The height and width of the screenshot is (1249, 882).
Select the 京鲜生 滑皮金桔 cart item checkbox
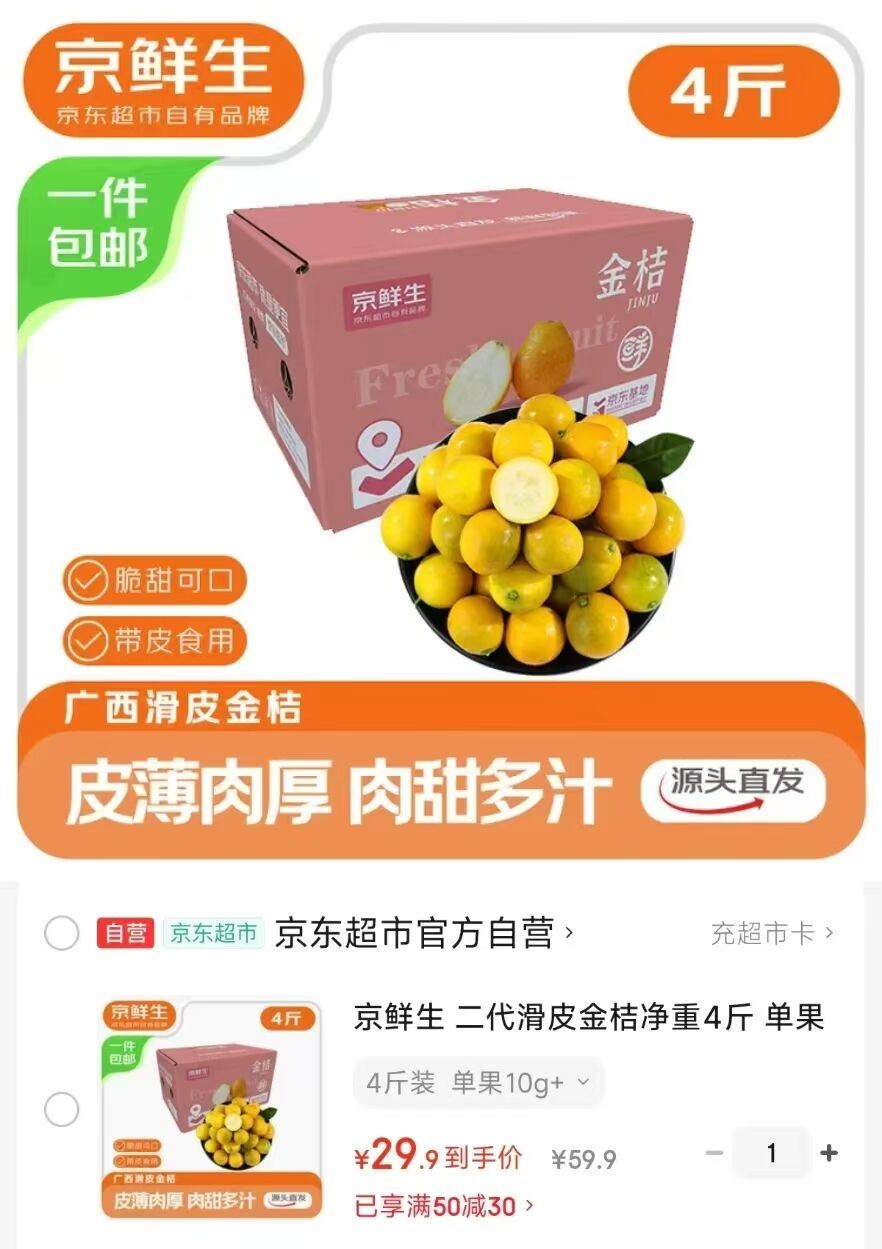[61, 1109]
